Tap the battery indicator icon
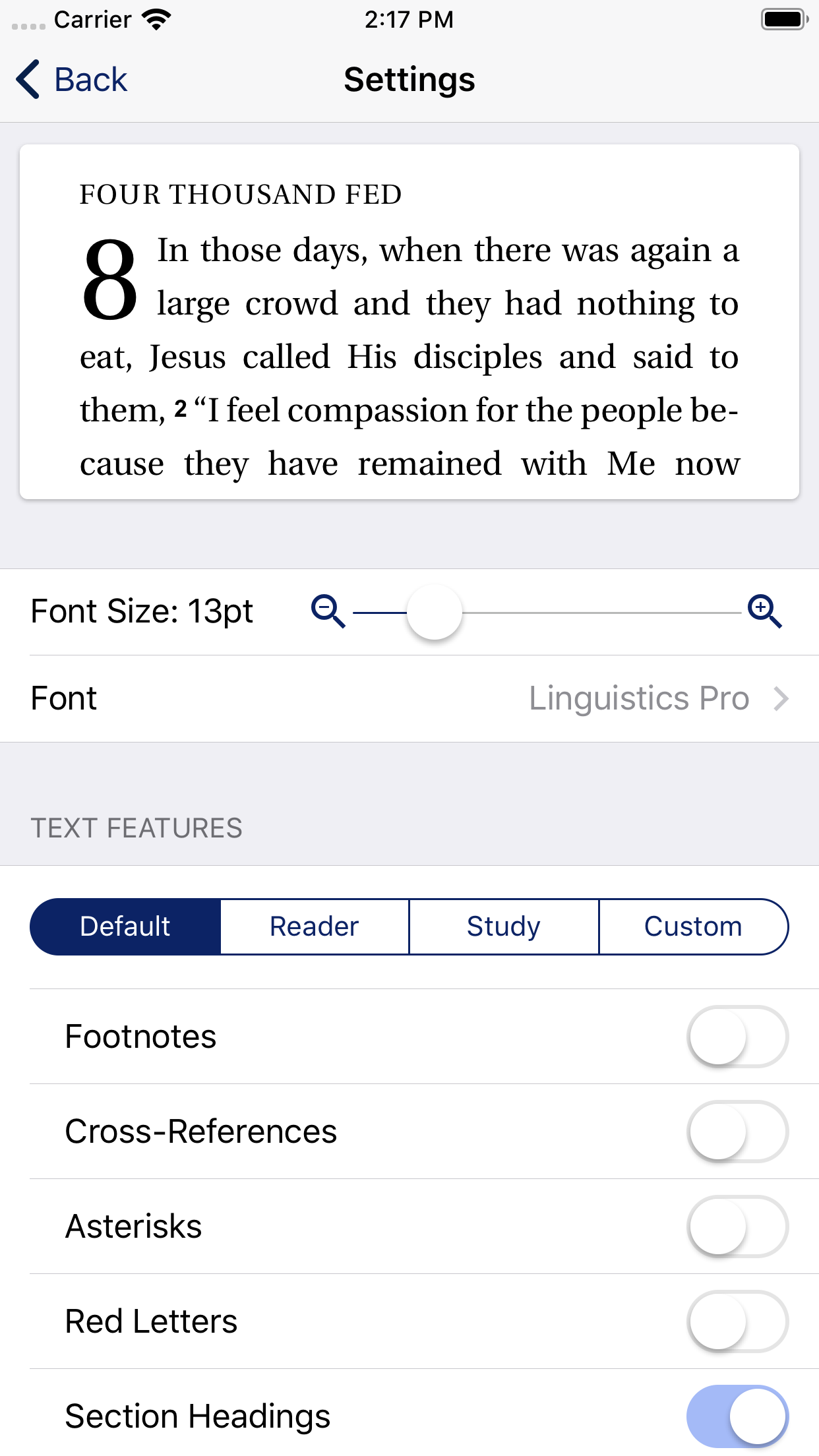Viewport: 819px width, 1456px height. pos(782,18)
